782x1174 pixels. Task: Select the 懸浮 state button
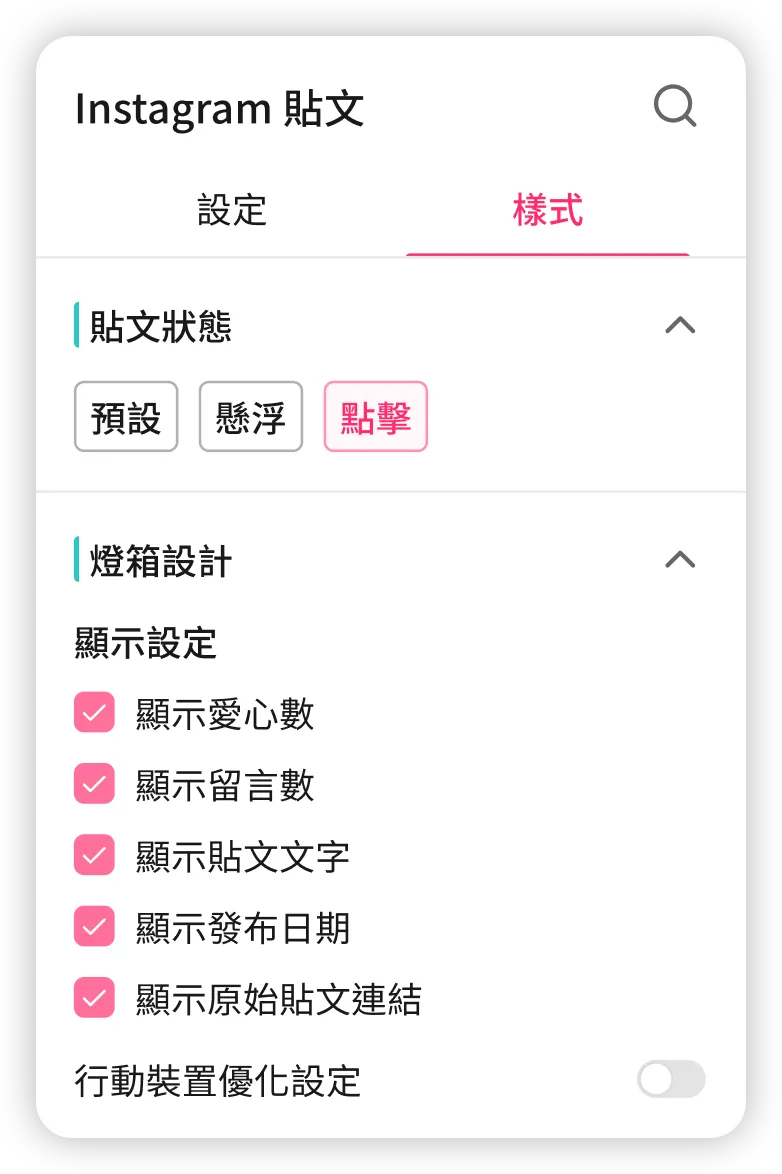251,416
